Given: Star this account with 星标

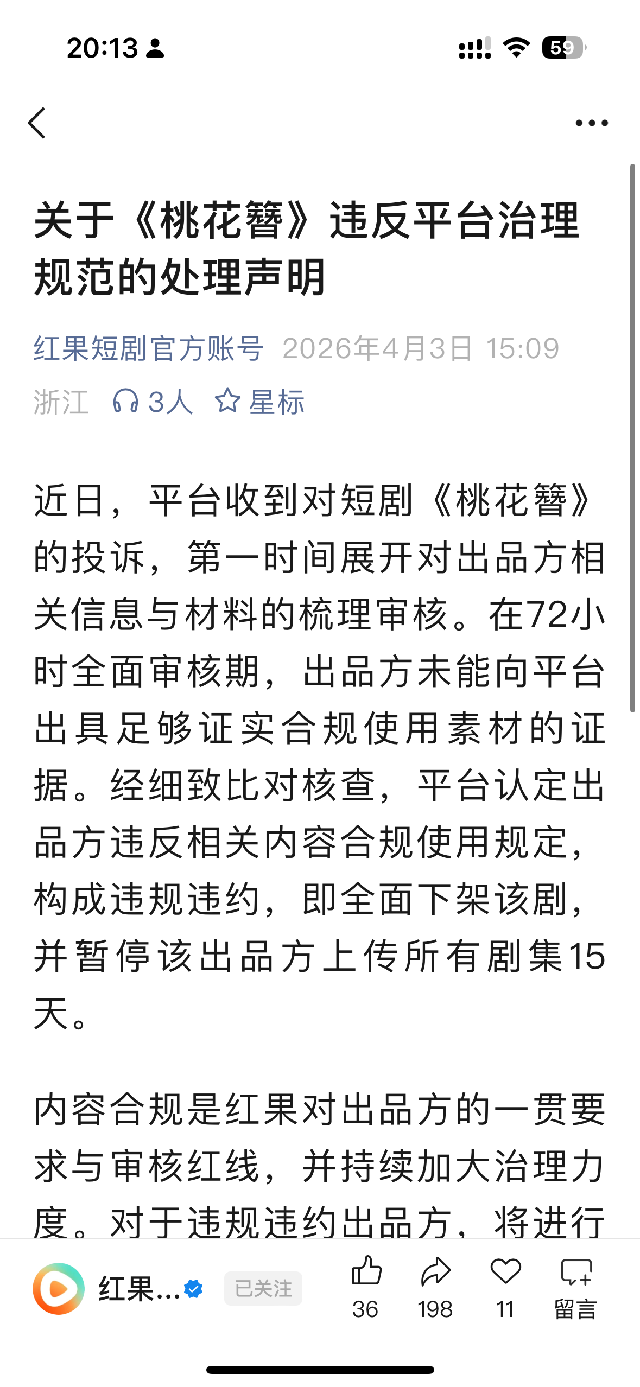Looking at the screenshot, I should pos(260,402).
